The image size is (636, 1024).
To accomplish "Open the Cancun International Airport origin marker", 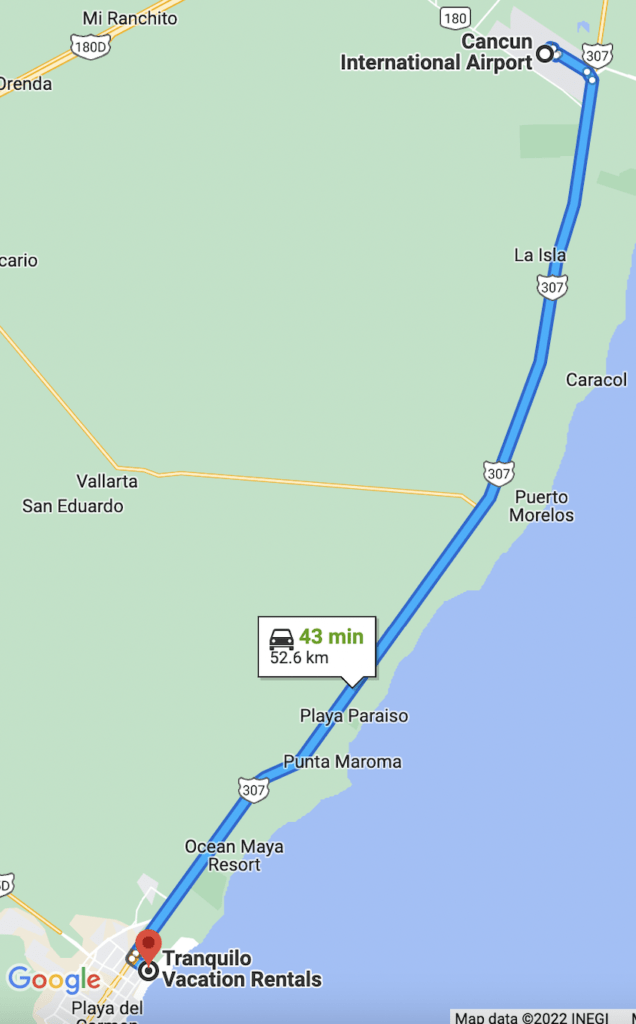I will [x=545, y=54].
